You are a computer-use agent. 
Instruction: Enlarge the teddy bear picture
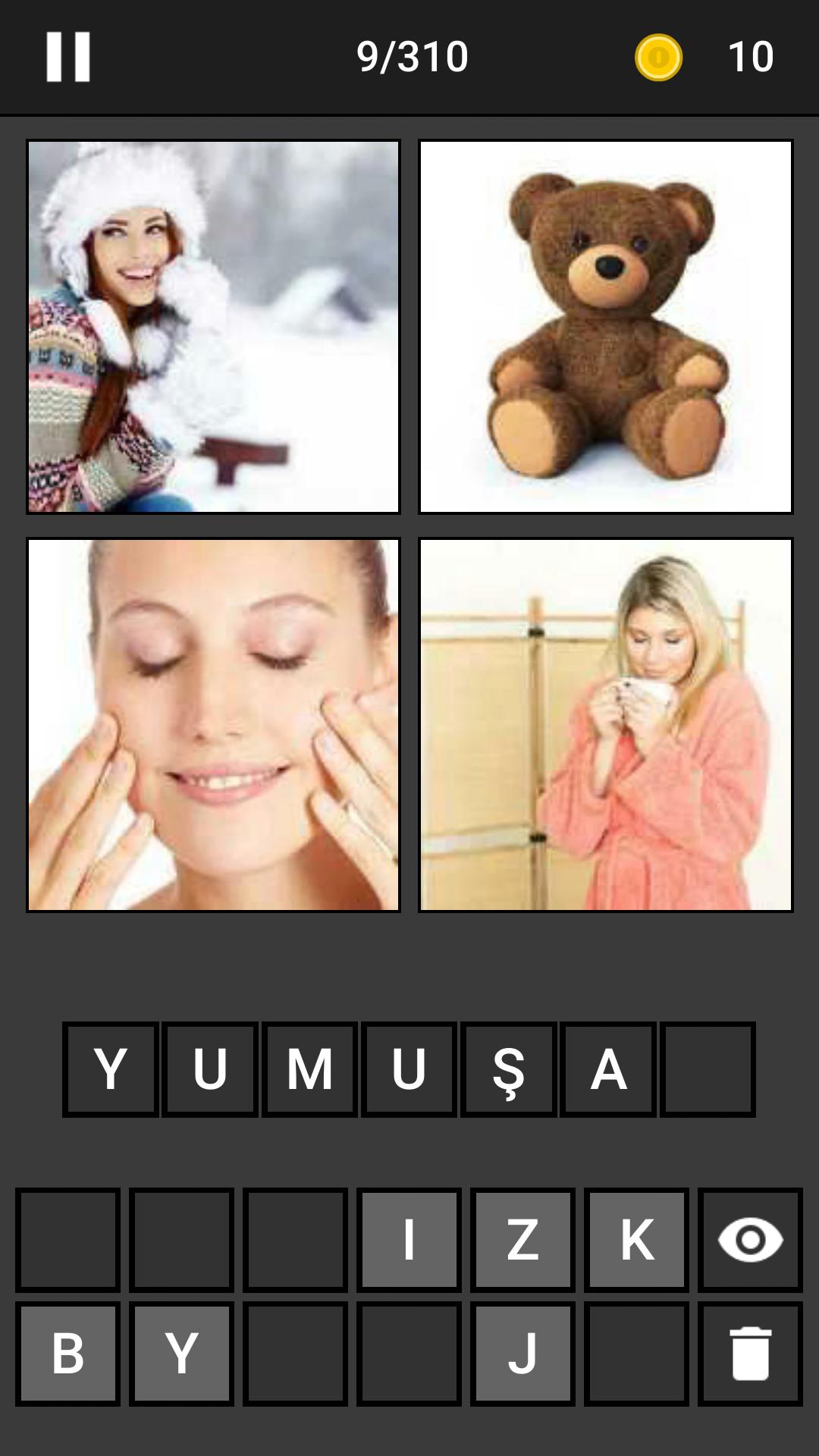[x=605, y=326]
